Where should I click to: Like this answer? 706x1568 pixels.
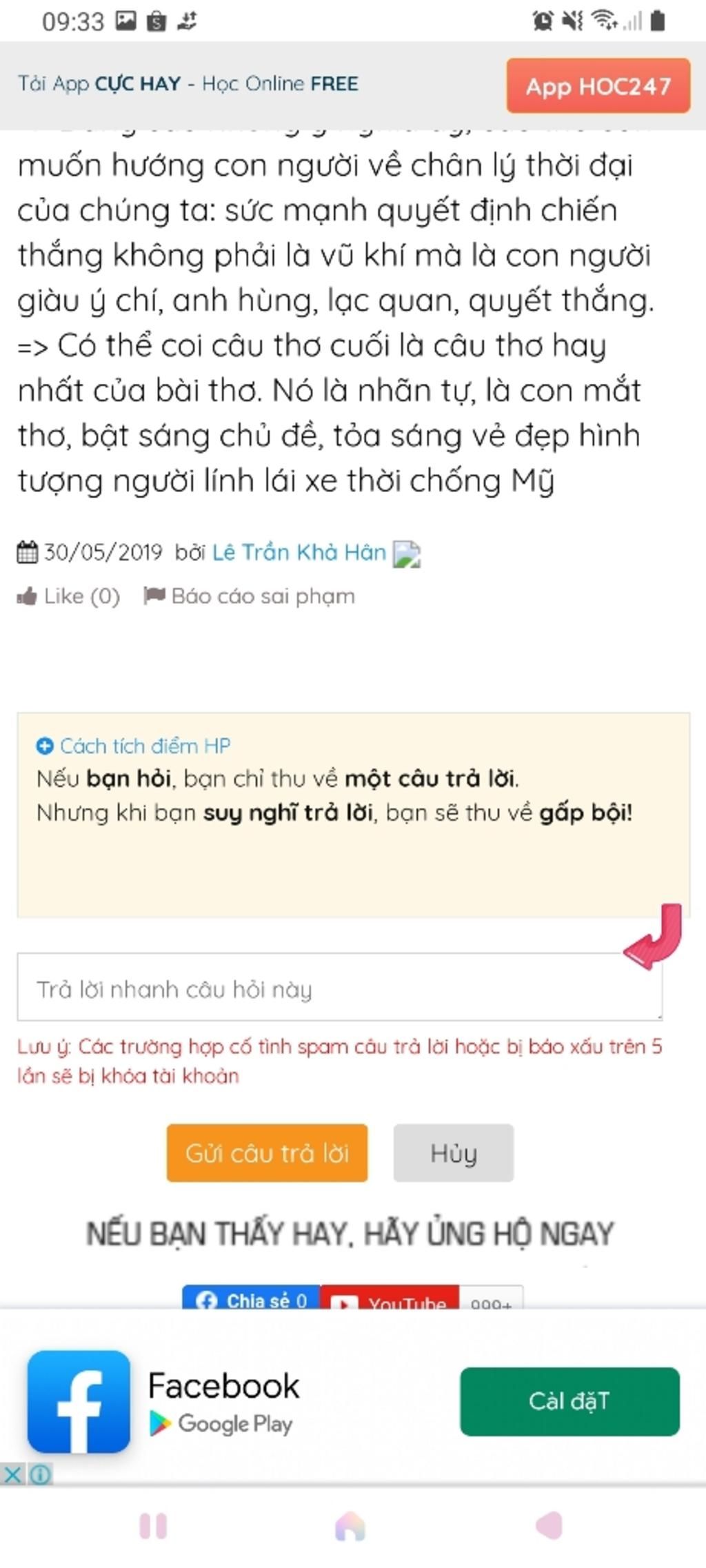(x=69, y=596)
